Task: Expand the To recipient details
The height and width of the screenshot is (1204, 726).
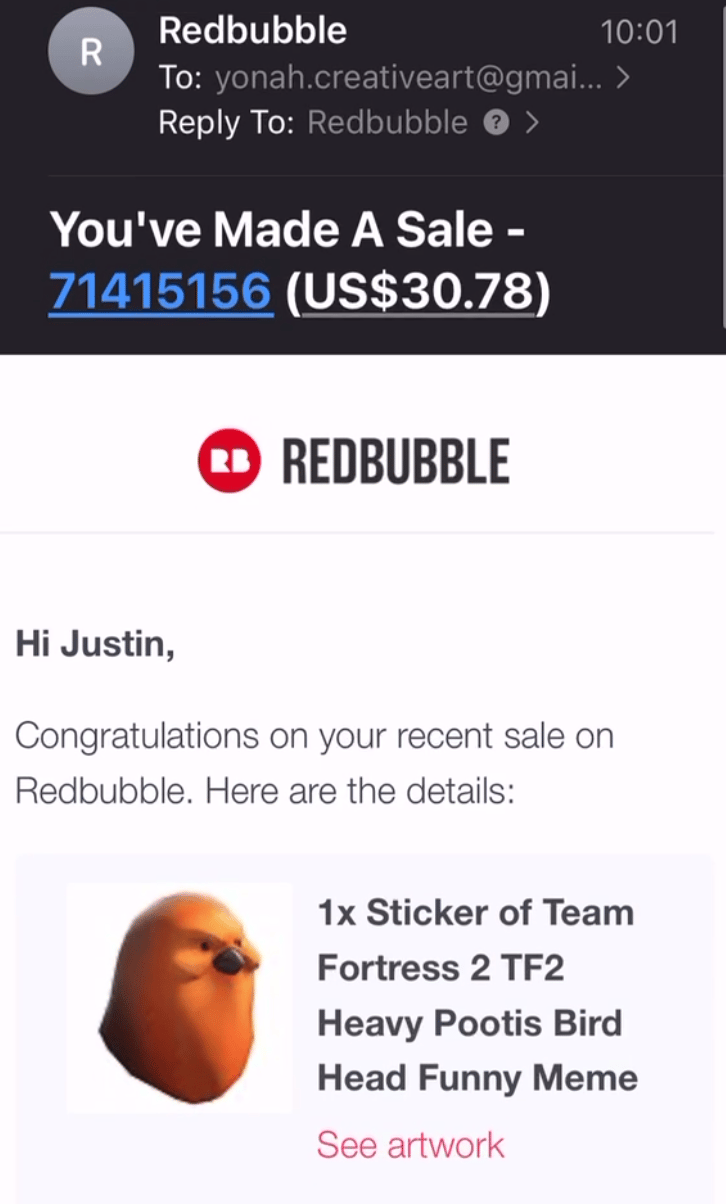Action: click(x=622, y=78)
